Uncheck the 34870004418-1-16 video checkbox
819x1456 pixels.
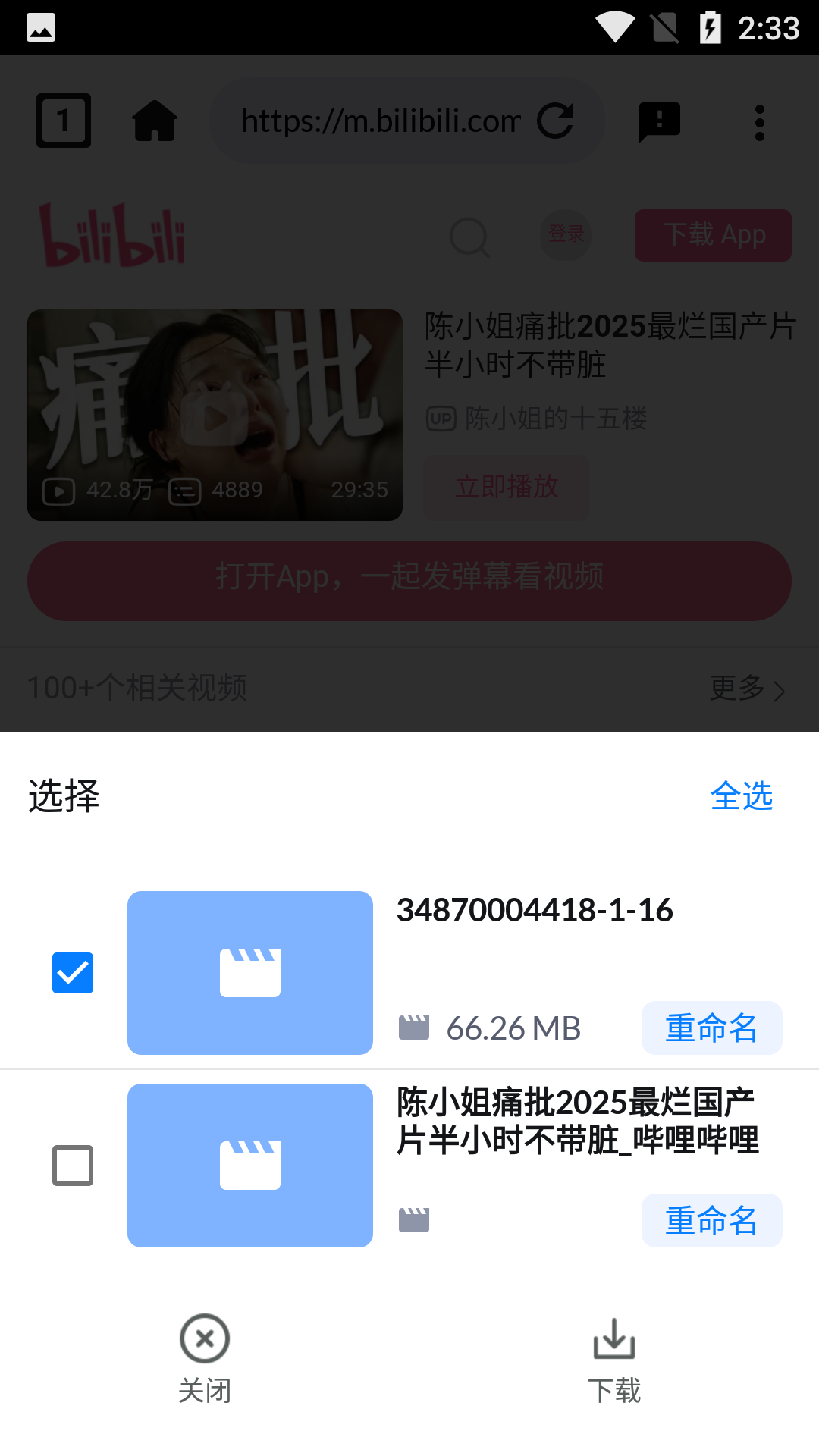coord(73,973)
